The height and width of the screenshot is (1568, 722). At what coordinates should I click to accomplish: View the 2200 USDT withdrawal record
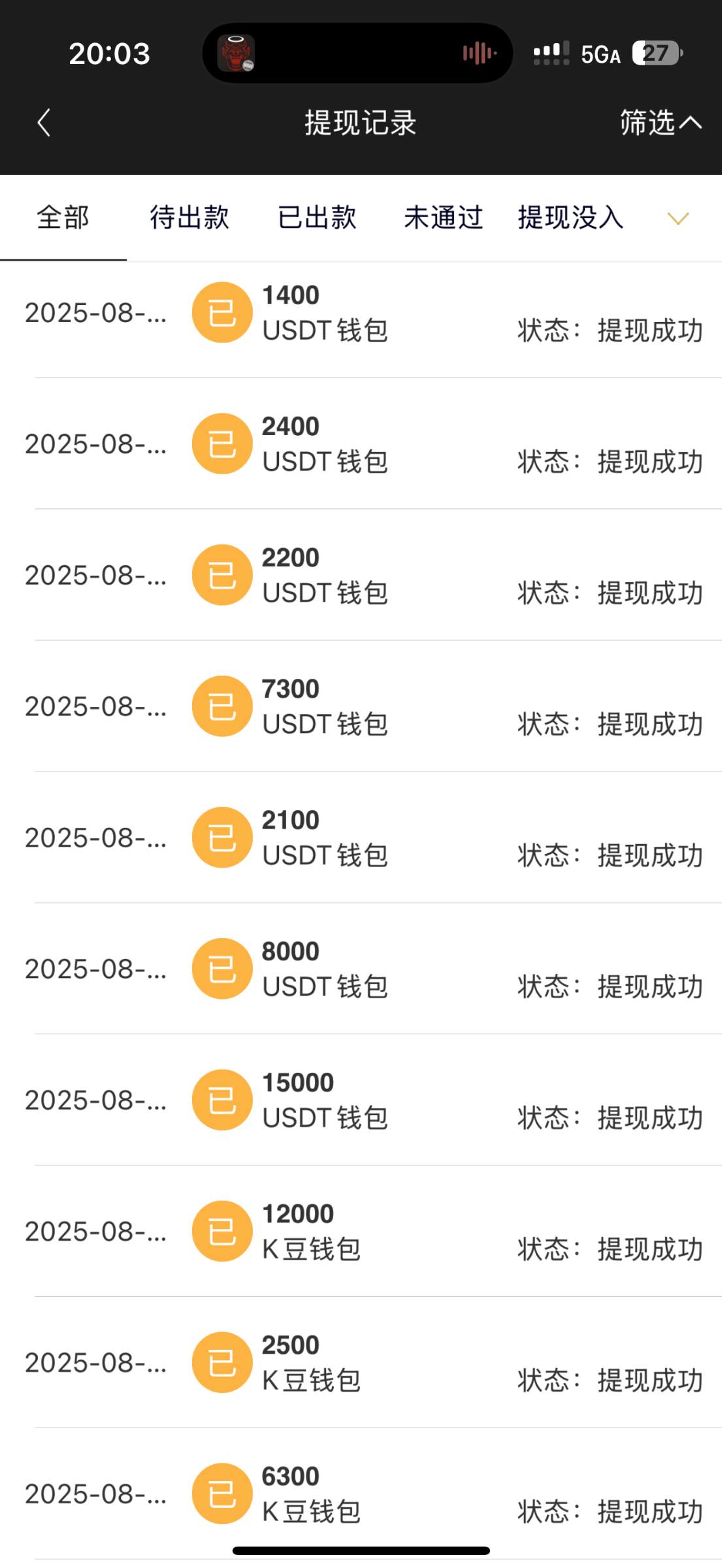pos(361,576)
